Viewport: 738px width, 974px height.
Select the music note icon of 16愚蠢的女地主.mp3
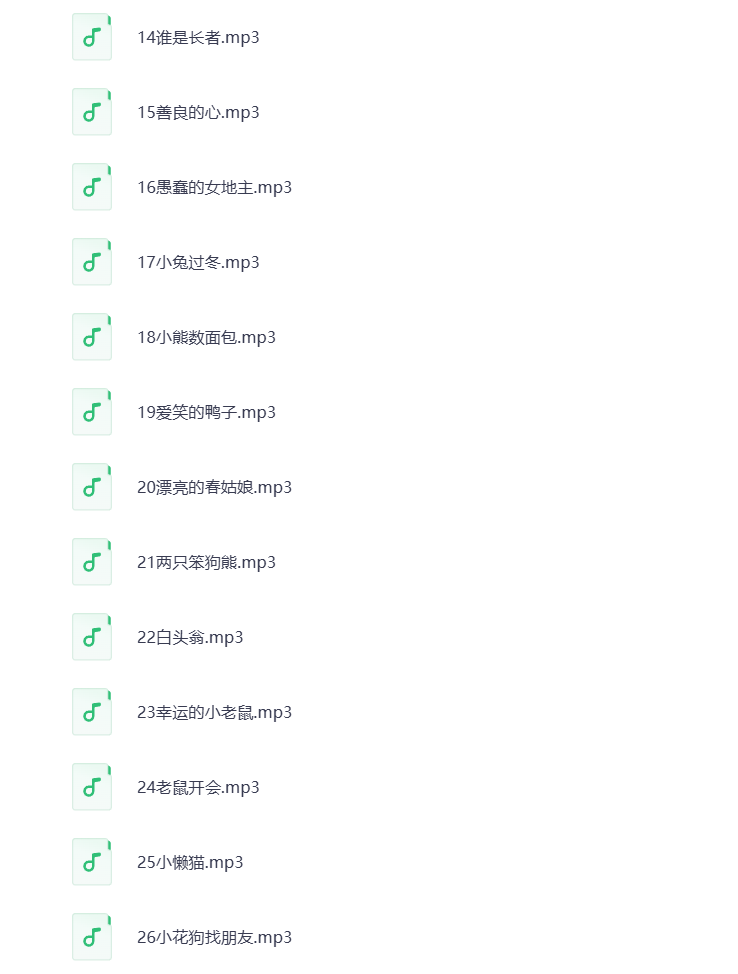click(x=92, y=187)
